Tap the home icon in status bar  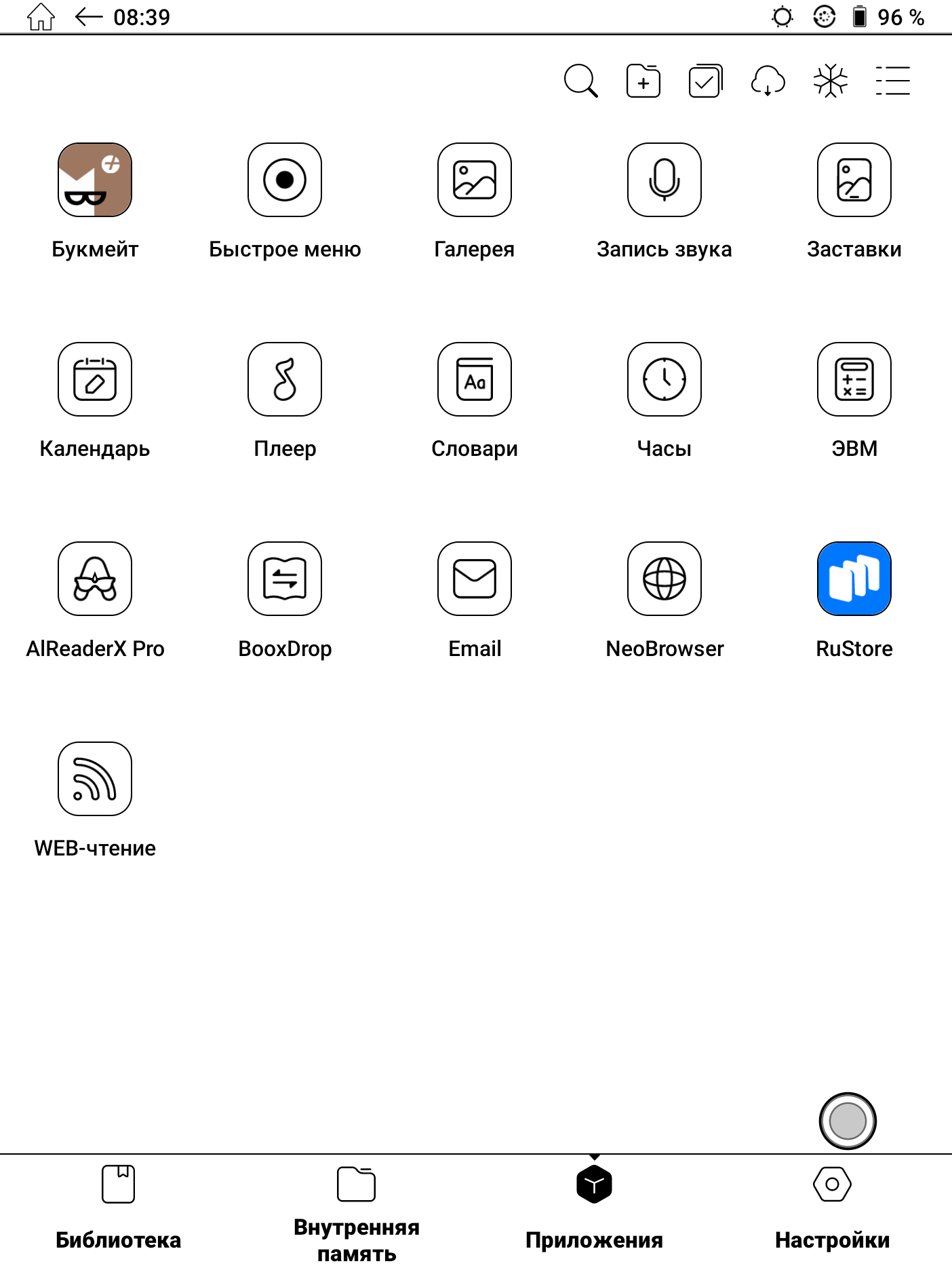(41, 17)
